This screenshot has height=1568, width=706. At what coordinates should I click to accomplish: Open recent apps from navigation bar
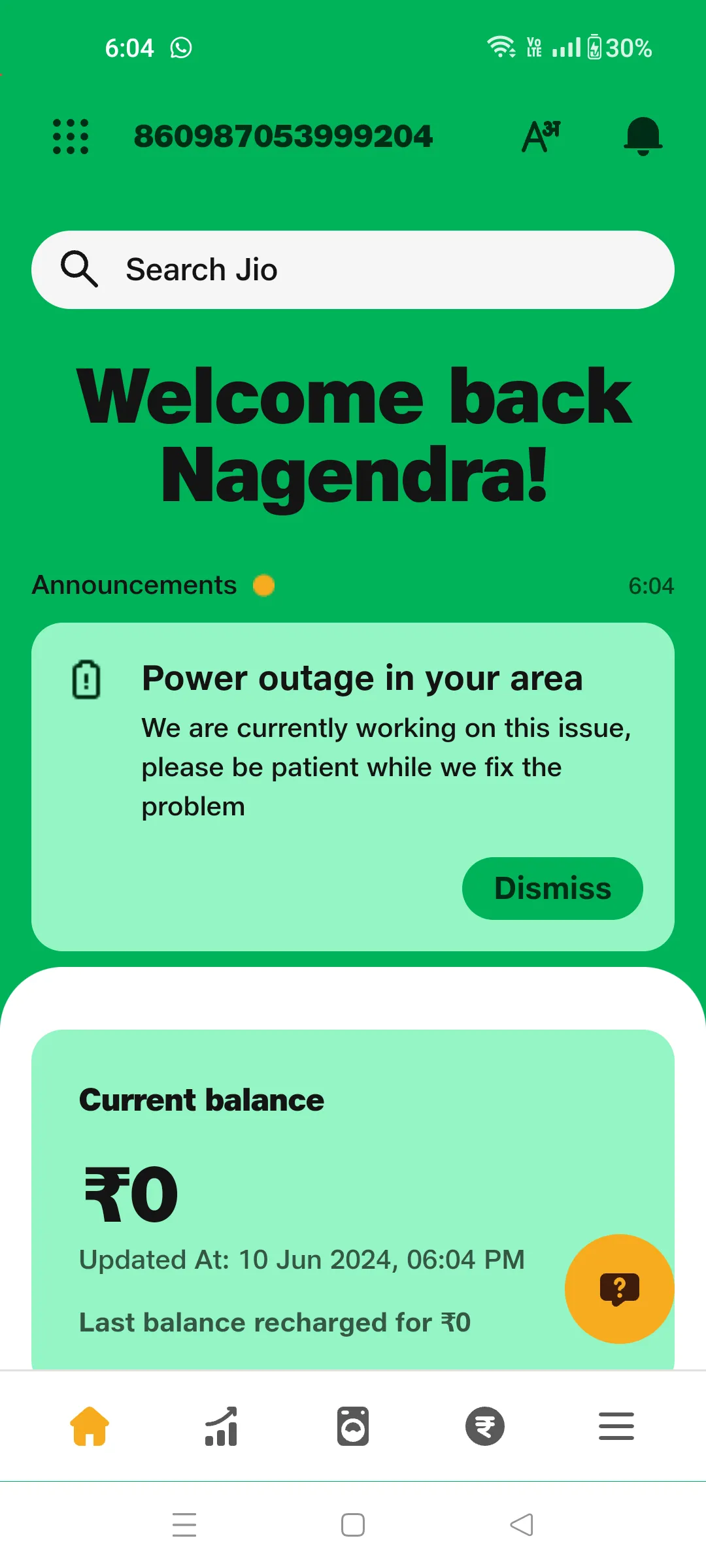(185, 1524)
